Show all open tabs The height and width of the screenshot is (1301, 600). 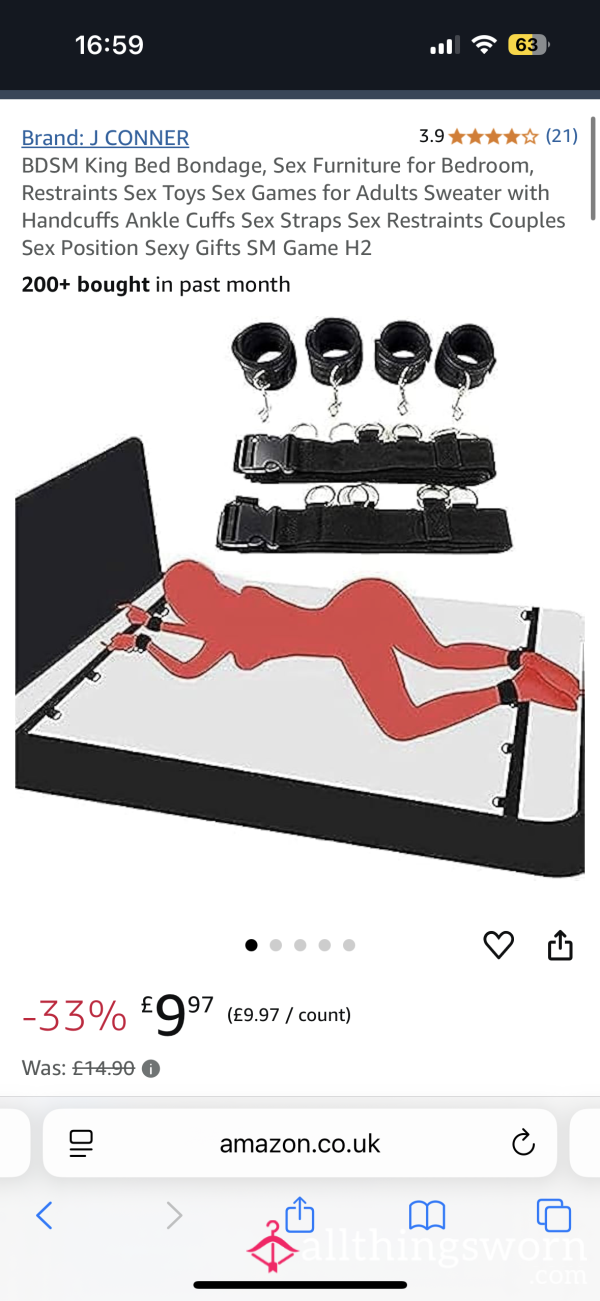(x=554, y=1215)
